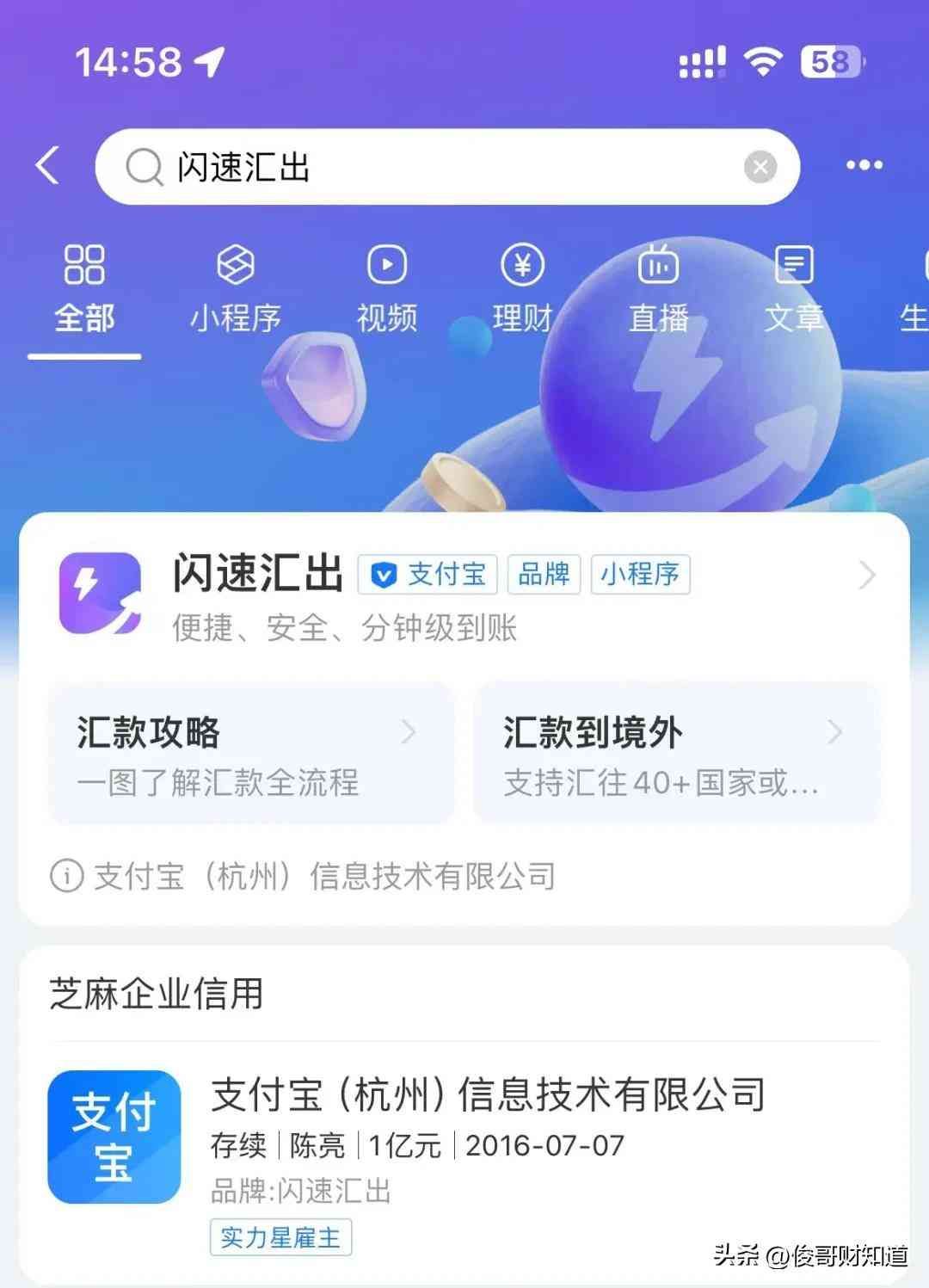This screenshot has height=1288, width=929.
Task: Open the 闪速汇出 mini program result
Action: click(x=464, y=595)
